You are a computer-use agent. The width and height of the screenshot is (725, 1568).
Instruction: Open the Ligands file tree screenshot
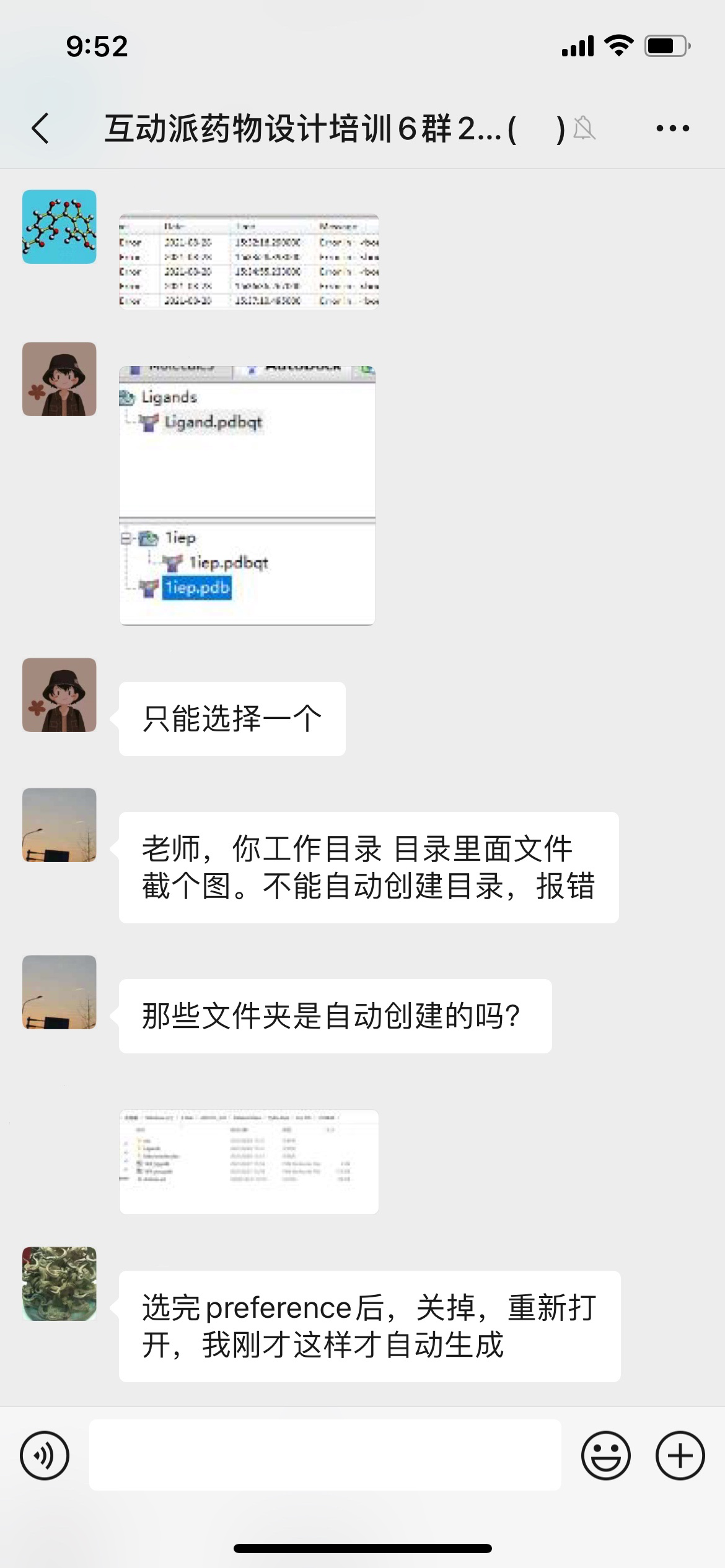247,495
